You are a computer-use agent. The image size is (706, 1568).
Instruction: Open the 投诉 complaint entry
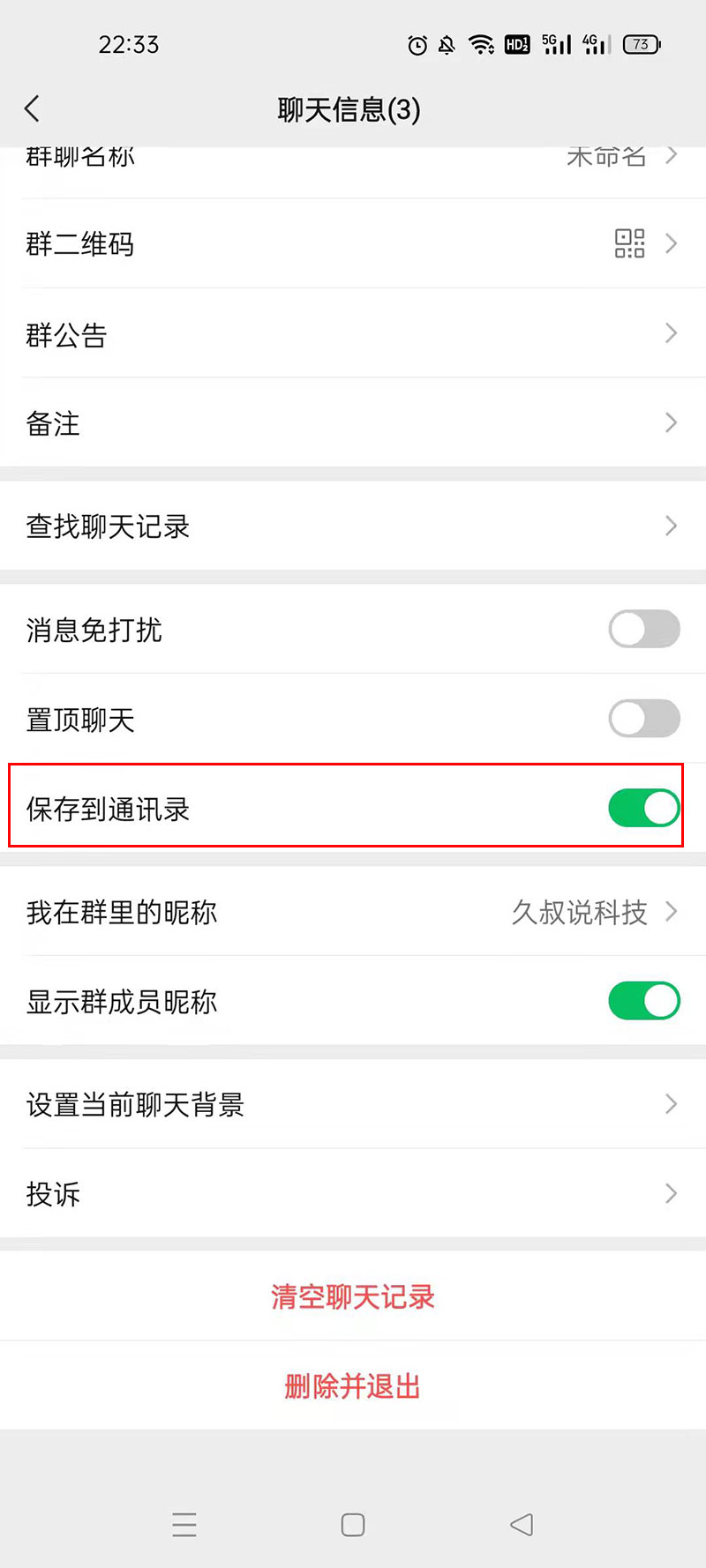coord(671,1194)
